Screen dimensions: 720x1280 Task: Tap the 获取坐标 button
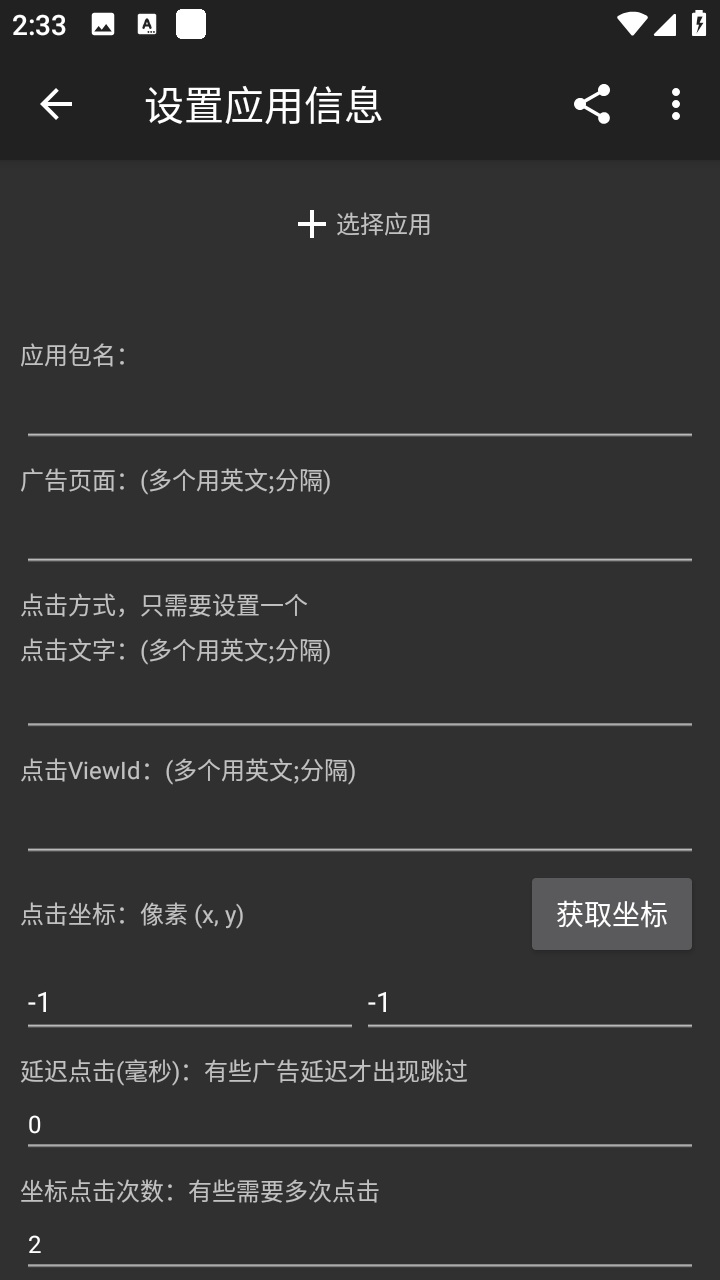click(x=611, y=914)
